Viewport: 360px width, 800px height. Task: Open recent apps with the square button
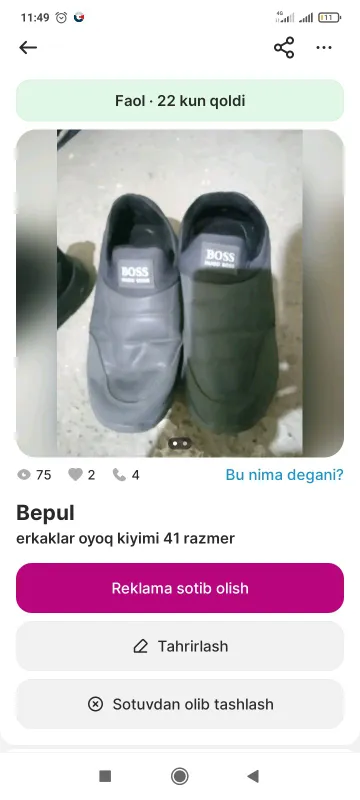pyautogui.click(x=105, y=776)
